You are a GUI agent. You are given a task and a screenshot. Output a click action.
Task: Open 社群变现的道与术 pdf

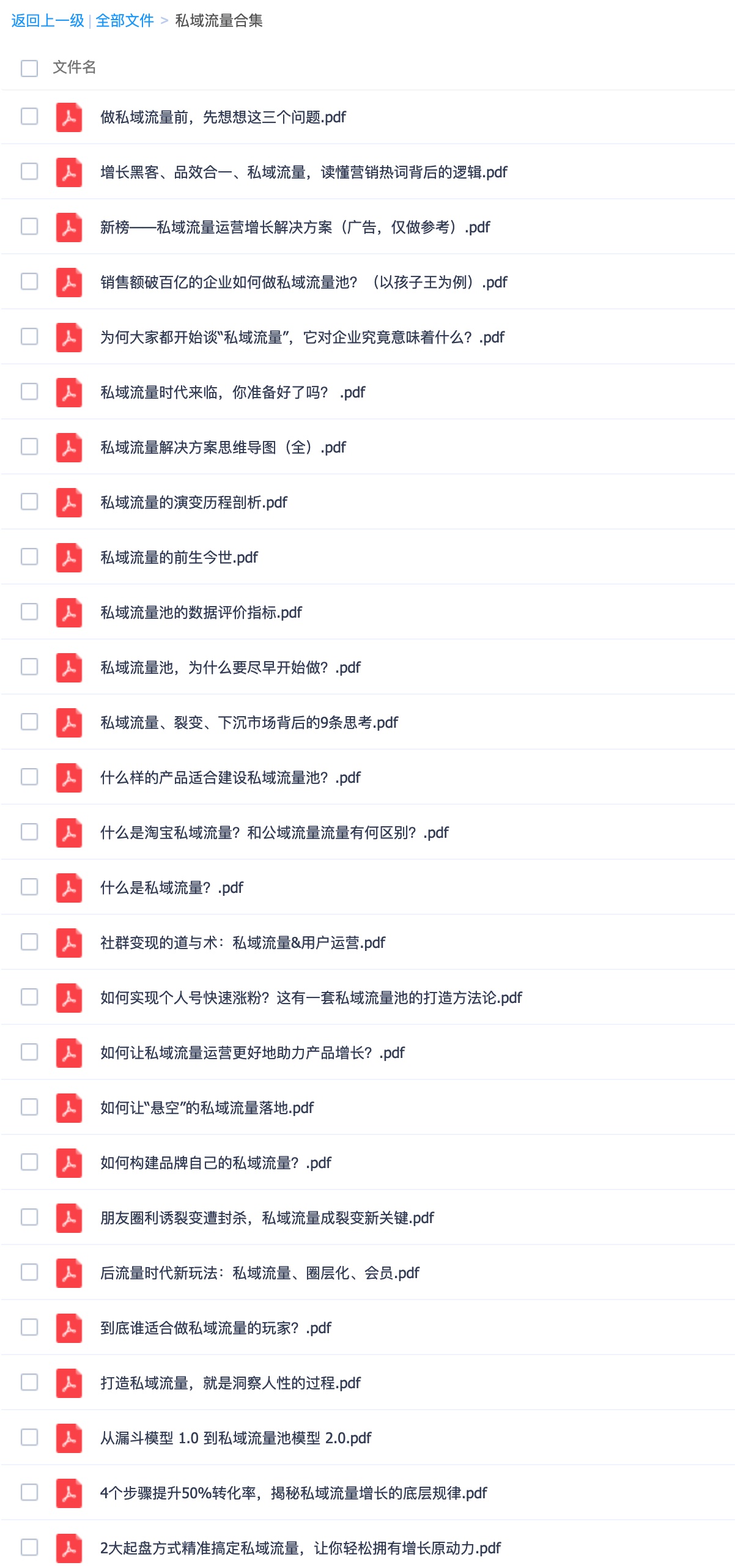pyautogui.click(x=242, y=942)
